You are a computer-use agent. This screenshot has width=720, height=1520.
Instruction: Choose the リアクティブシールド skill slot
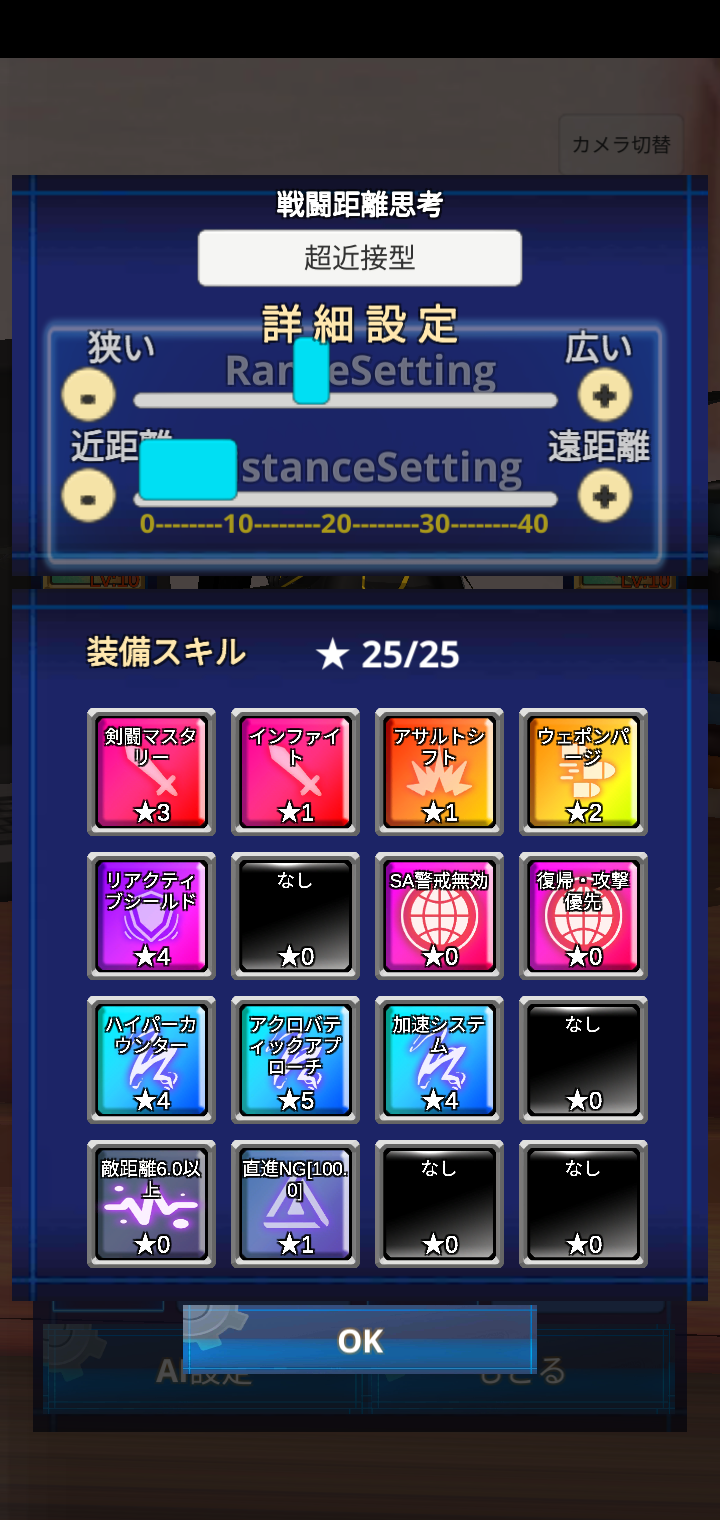151,916
